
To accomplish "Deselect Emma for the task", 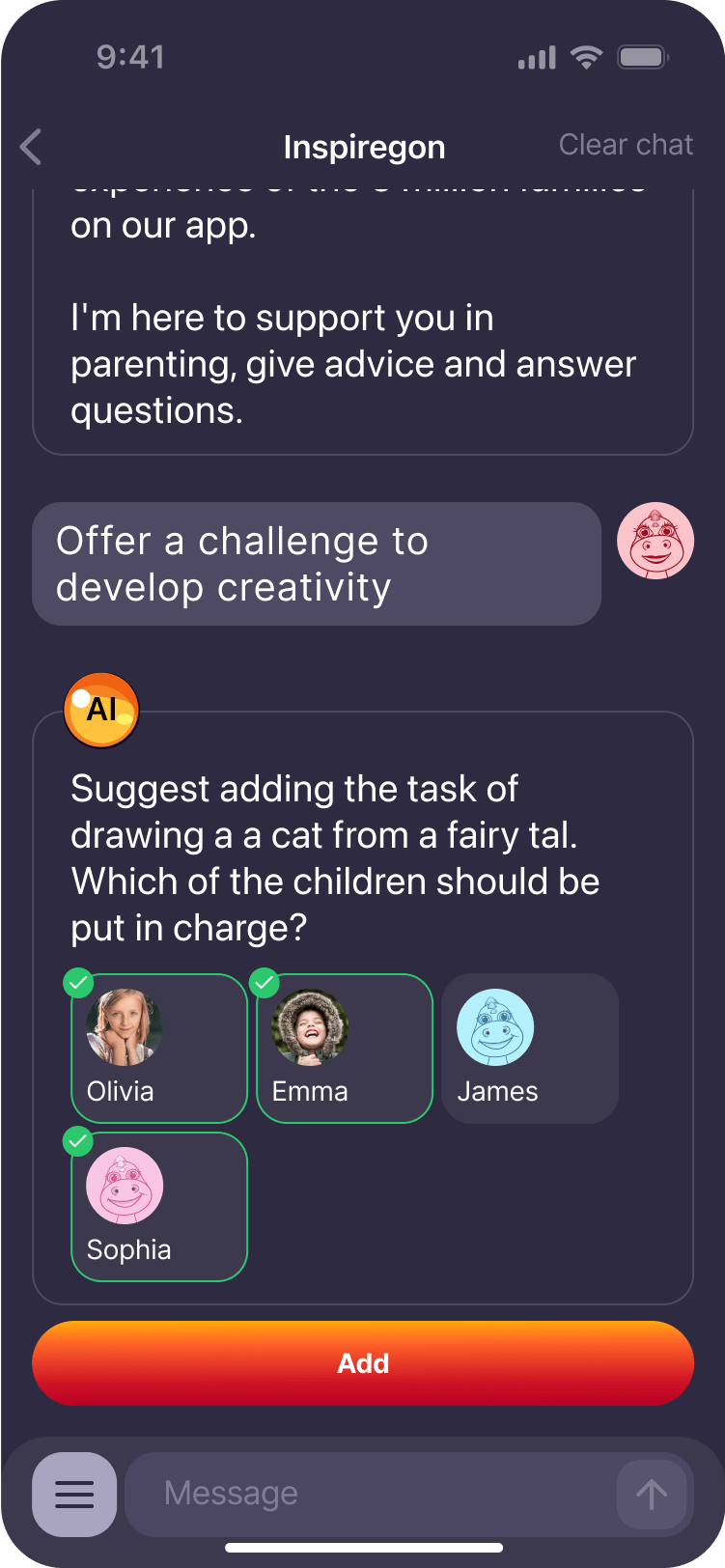I will point(345,1049).
